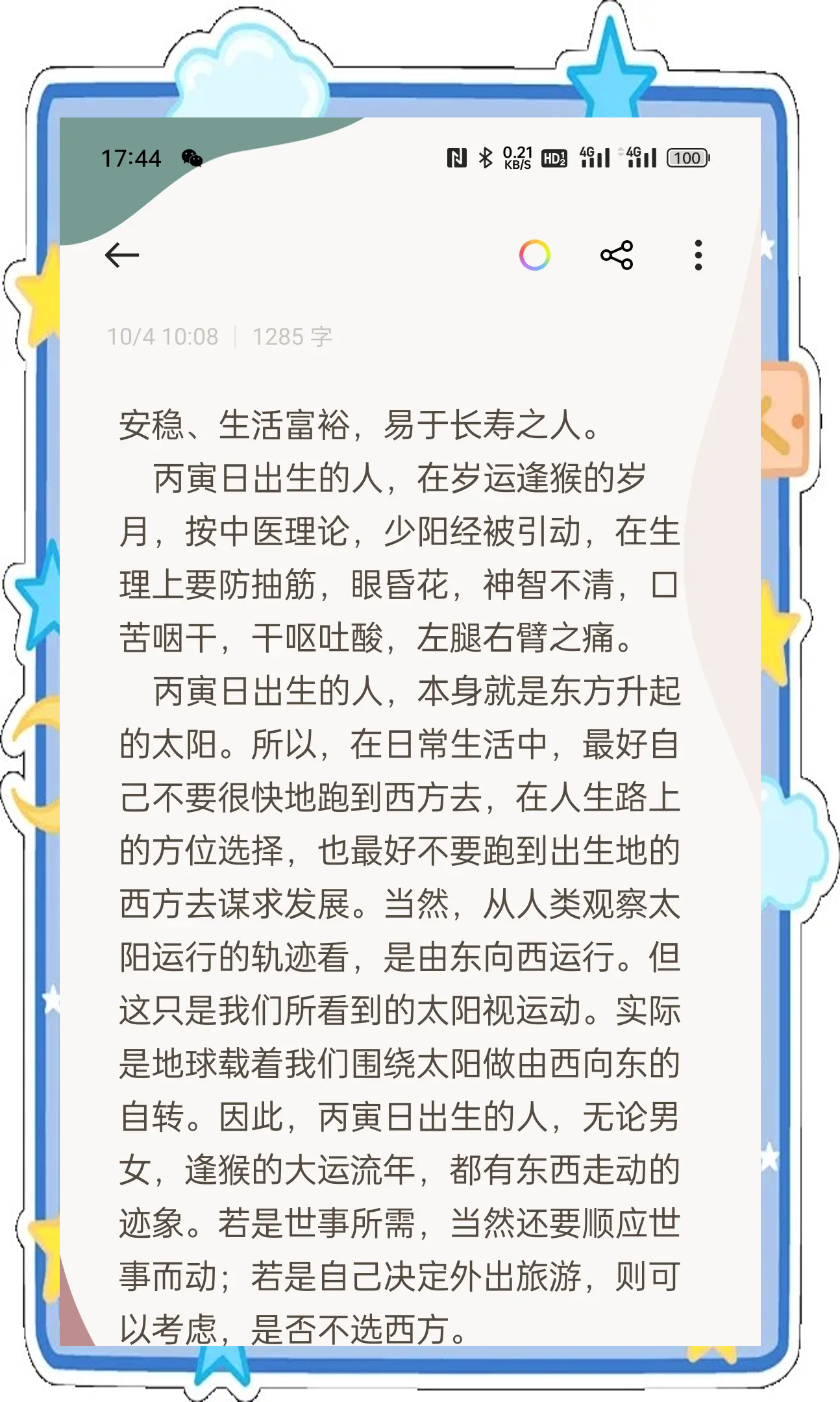This screenshot has width=840, height=1402.
Task: Tap the colorful ring icon
Action: point(535,255)
